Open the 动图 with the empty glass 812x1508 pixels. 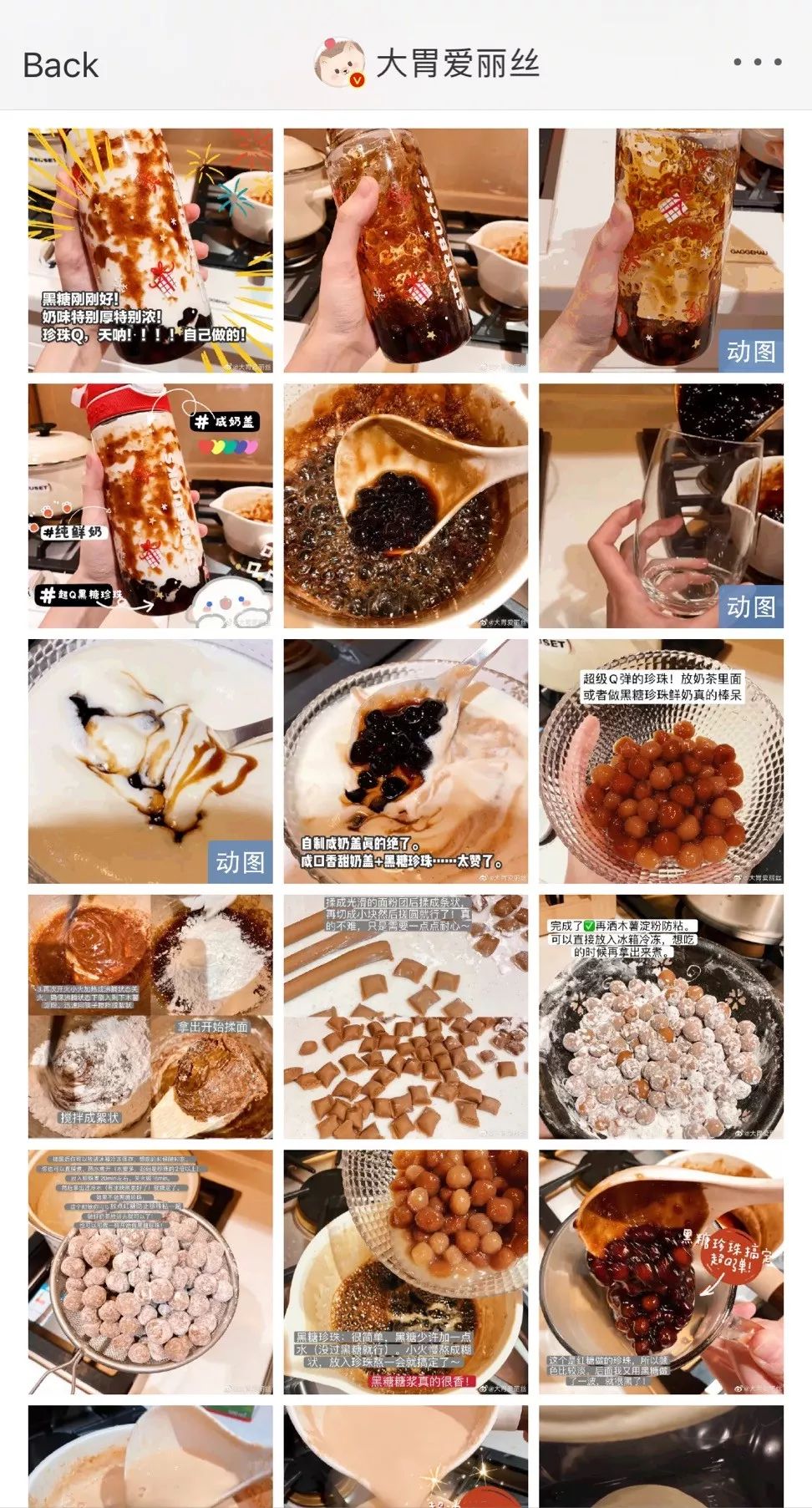click(661, 505)
